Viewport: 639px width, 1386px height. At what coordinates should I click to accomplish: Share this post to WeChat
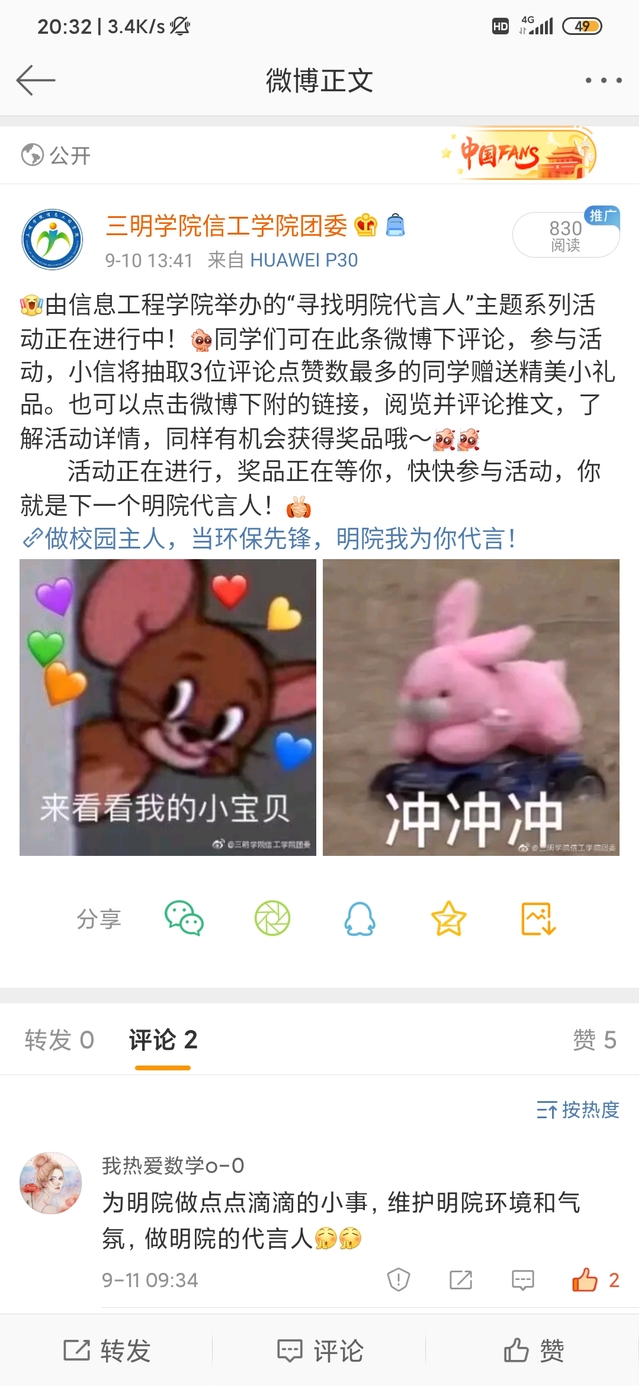click(x=184, y=918)
